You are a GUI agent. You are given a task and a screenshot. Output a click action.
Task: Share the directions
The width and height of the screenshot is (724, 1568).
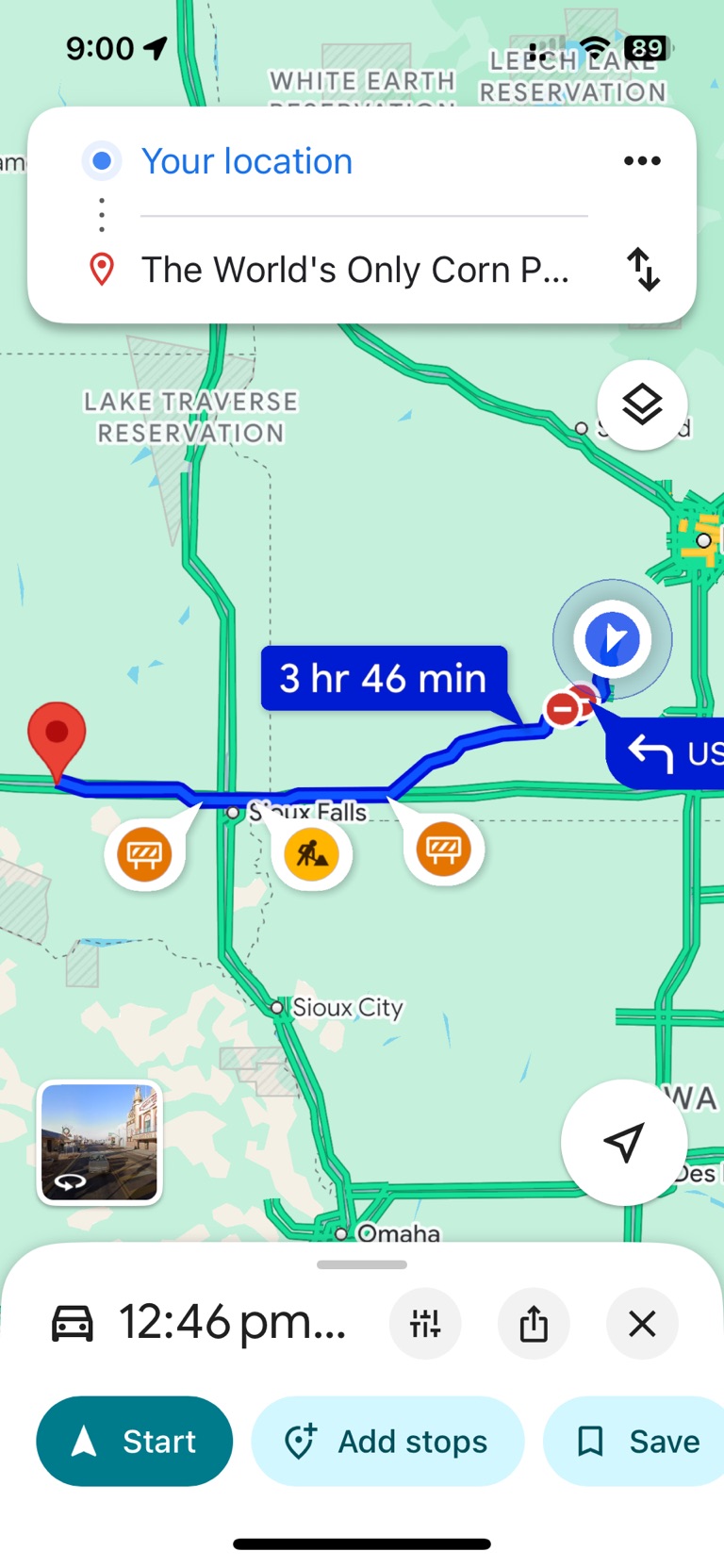[534, 1324]
